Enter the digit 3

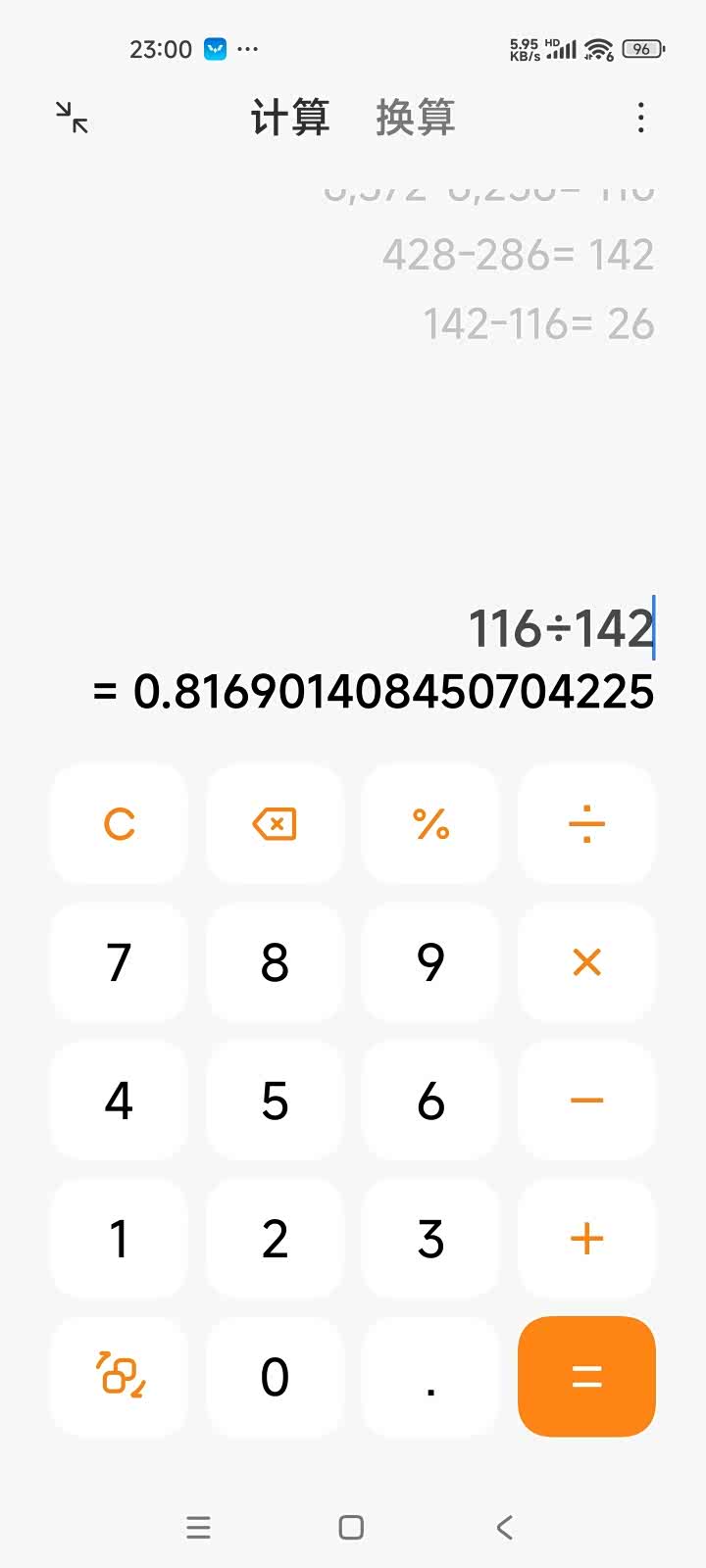point(430,1239)
